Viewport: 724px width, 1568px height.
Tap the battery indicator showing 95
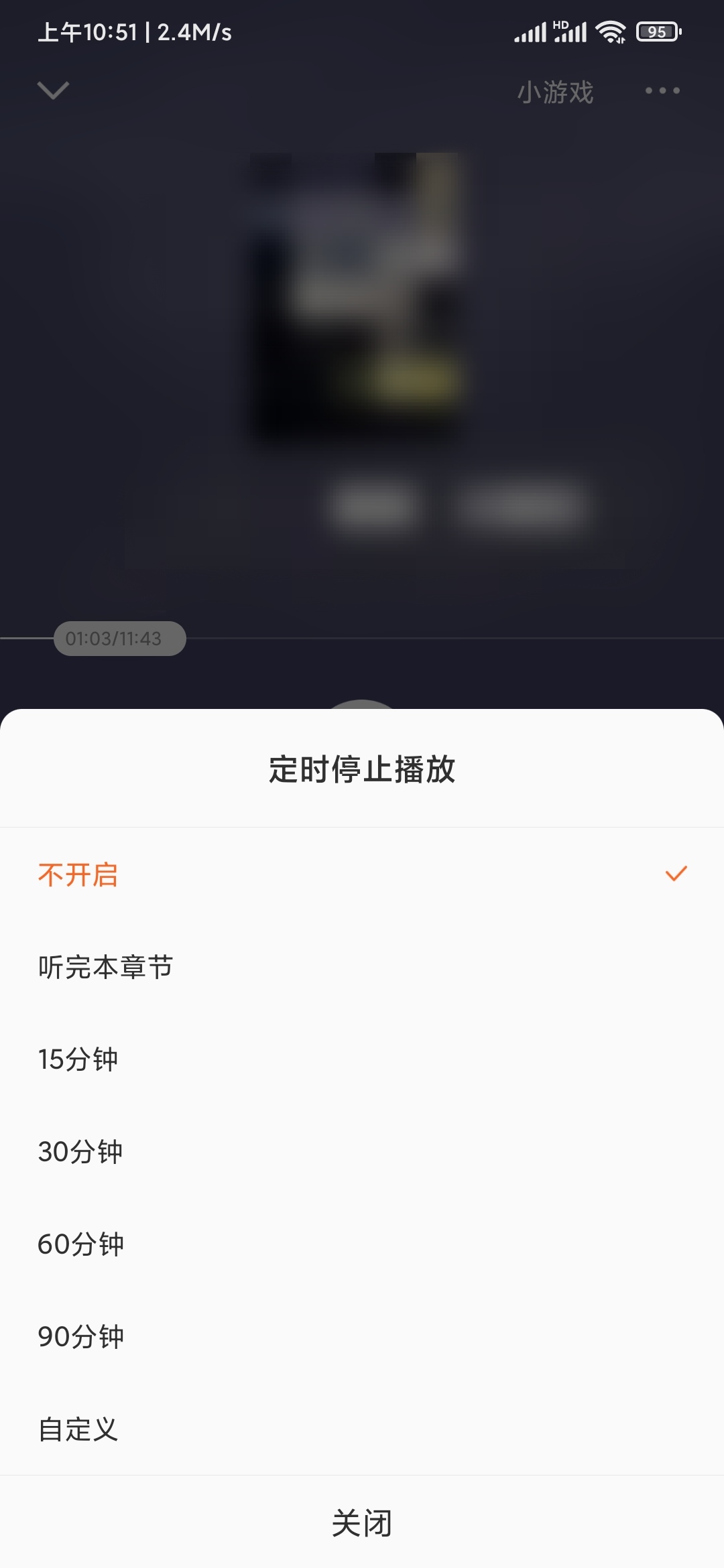658,31
